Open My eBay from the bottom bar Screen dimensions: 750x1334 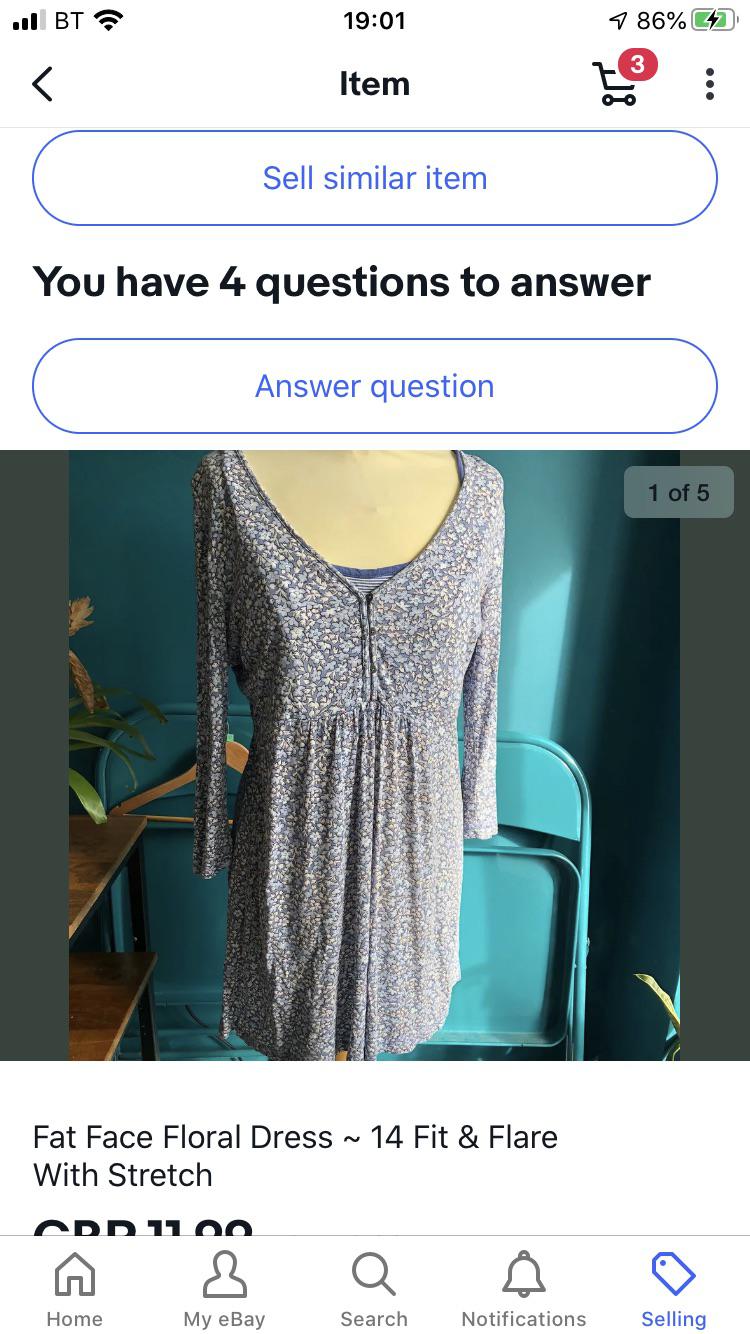(224, 1287)
